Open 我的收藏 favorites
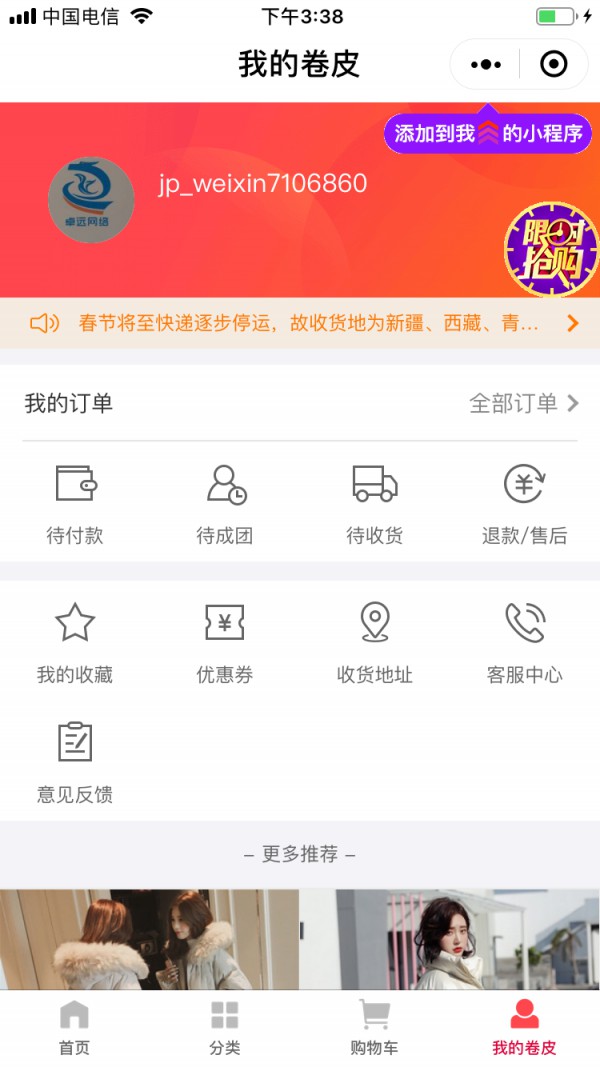Viewport: 600px width, 1067px height. pos(75,643)
